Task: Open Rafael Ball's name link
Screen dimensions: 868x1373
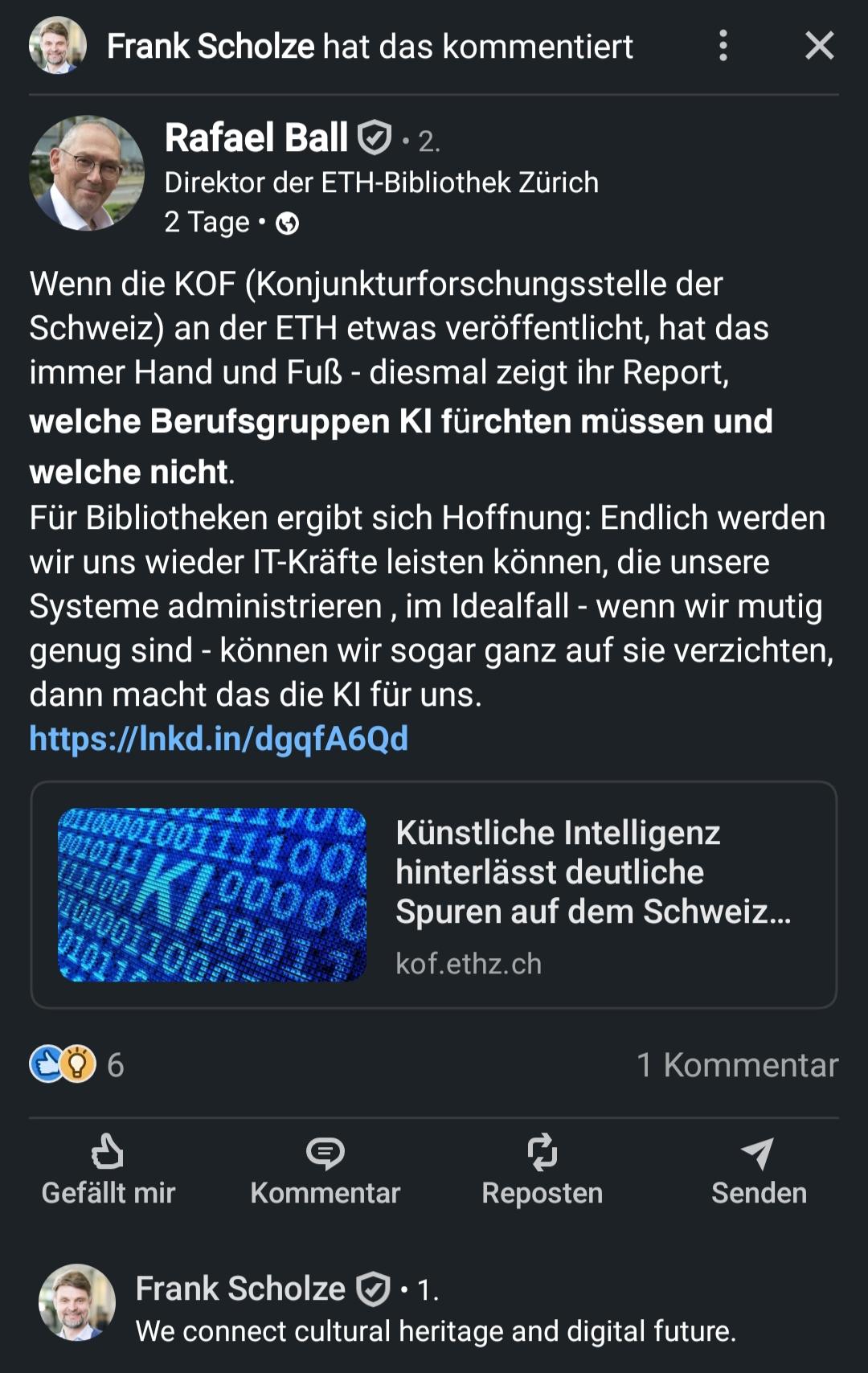Action: click(x=256, y=137)
